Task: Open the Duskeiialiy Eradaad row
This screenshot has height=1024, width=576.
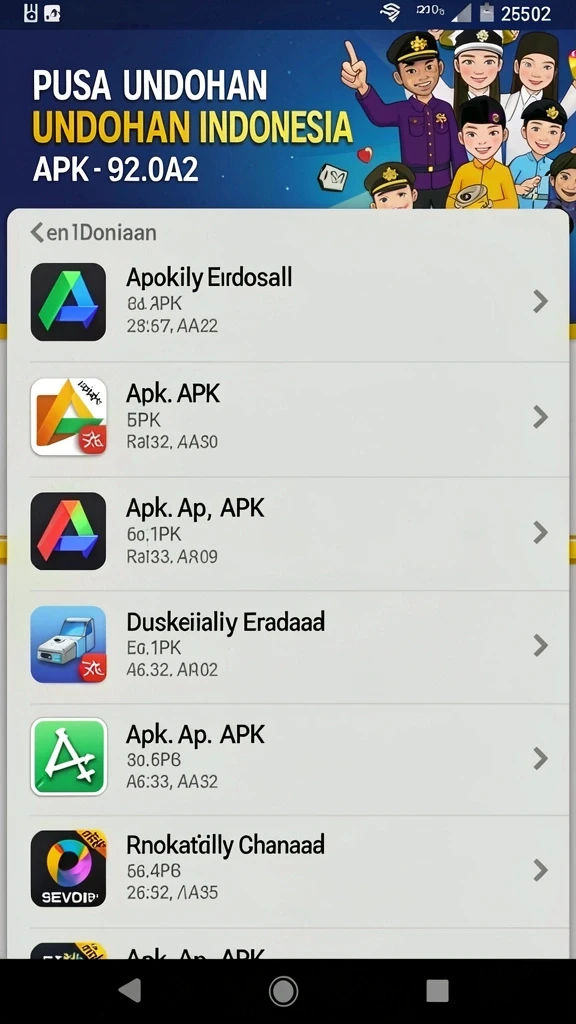Action: click(x=288, y=646)
